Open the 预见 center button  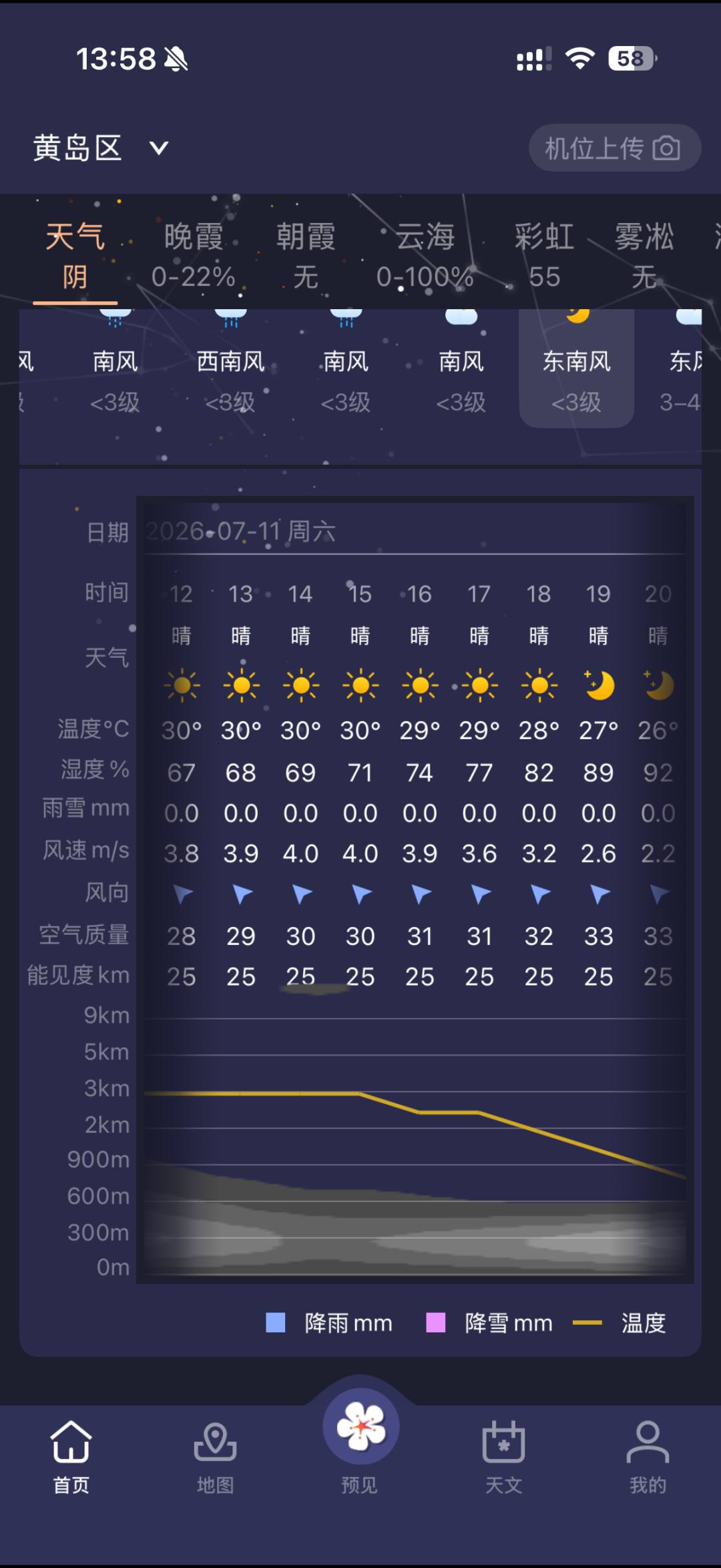tap(360, 1437)
